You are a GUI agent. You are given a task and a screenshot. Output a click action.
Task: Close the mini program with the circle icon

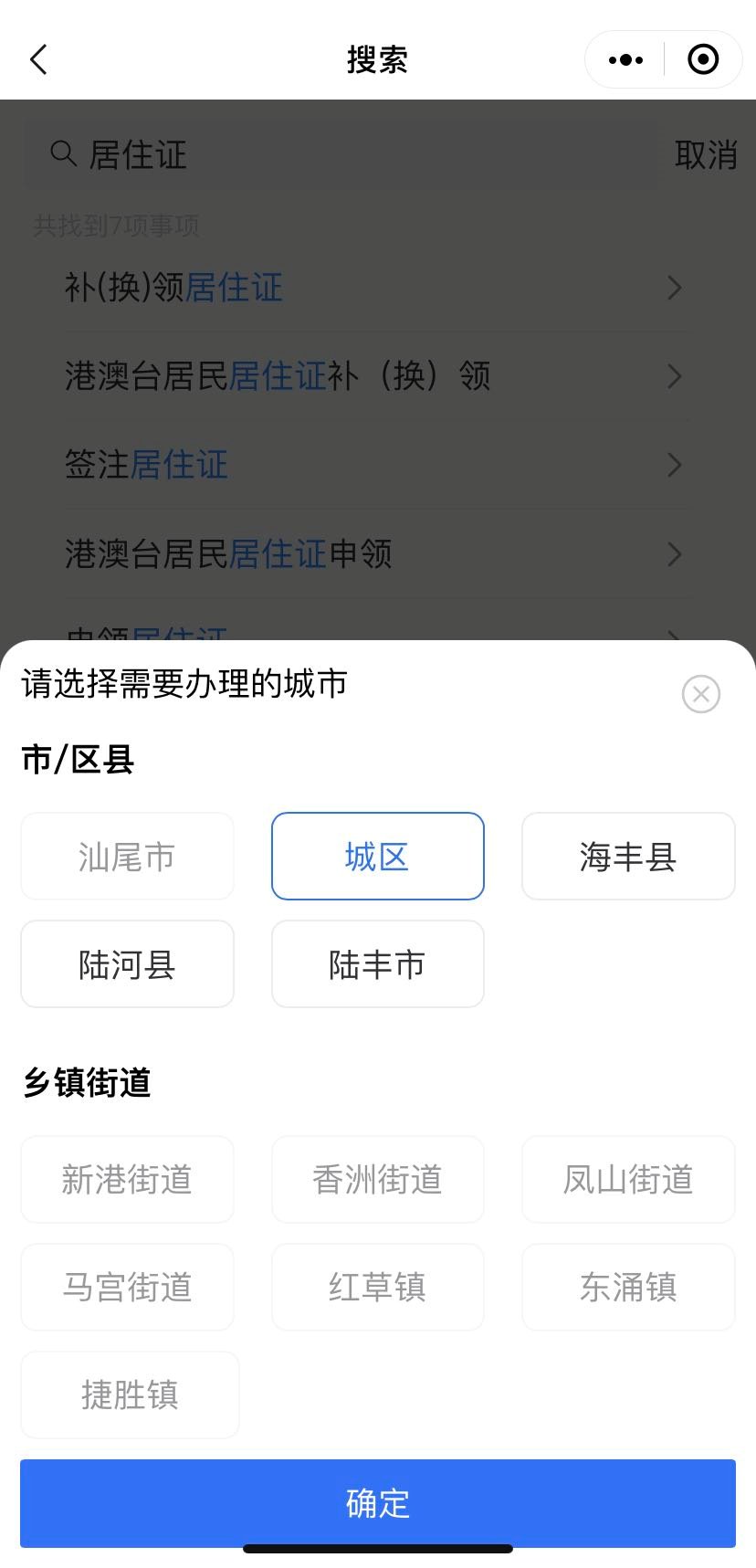[703, 60]
